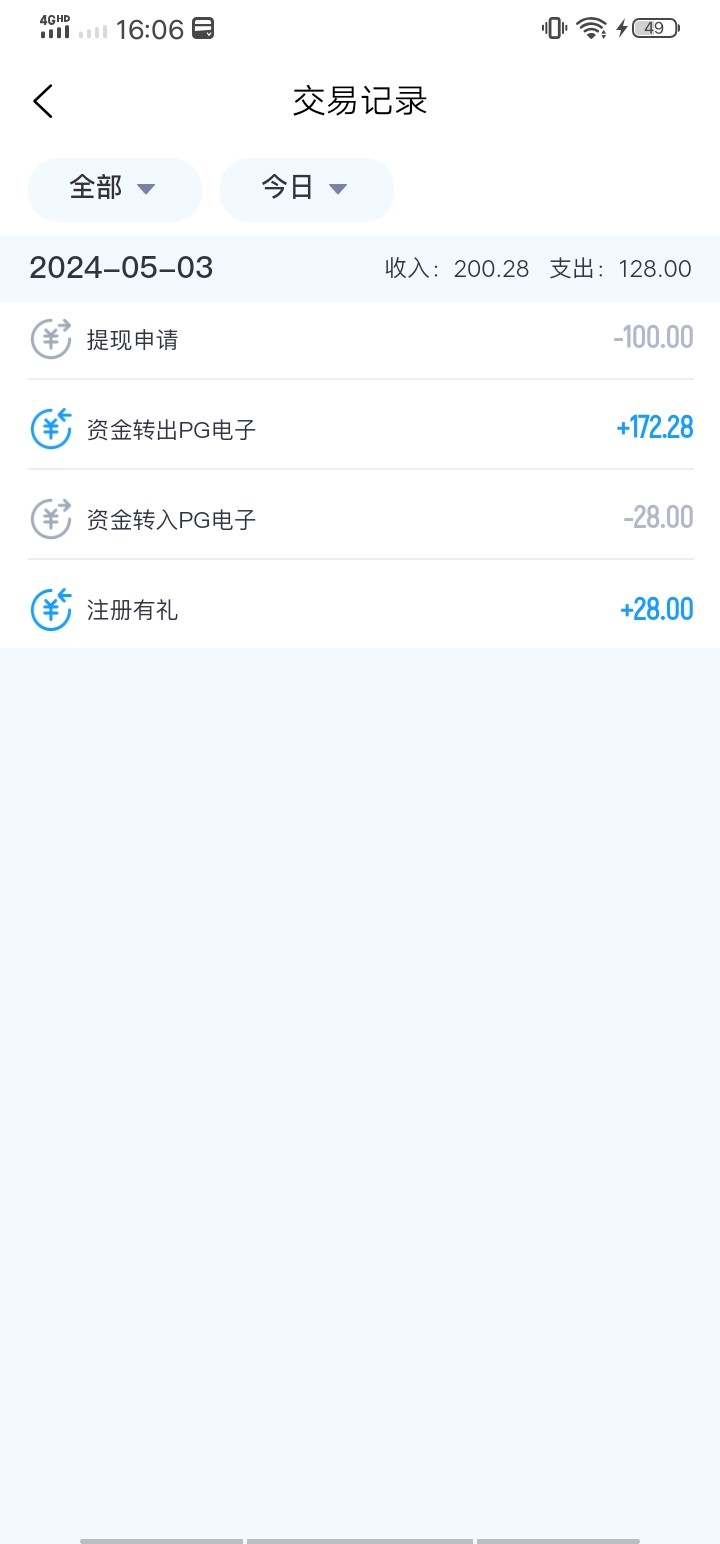This screenshot has height=1544, width=720.
Task: Expand the 全部 type filter
Action: (115, 189)
